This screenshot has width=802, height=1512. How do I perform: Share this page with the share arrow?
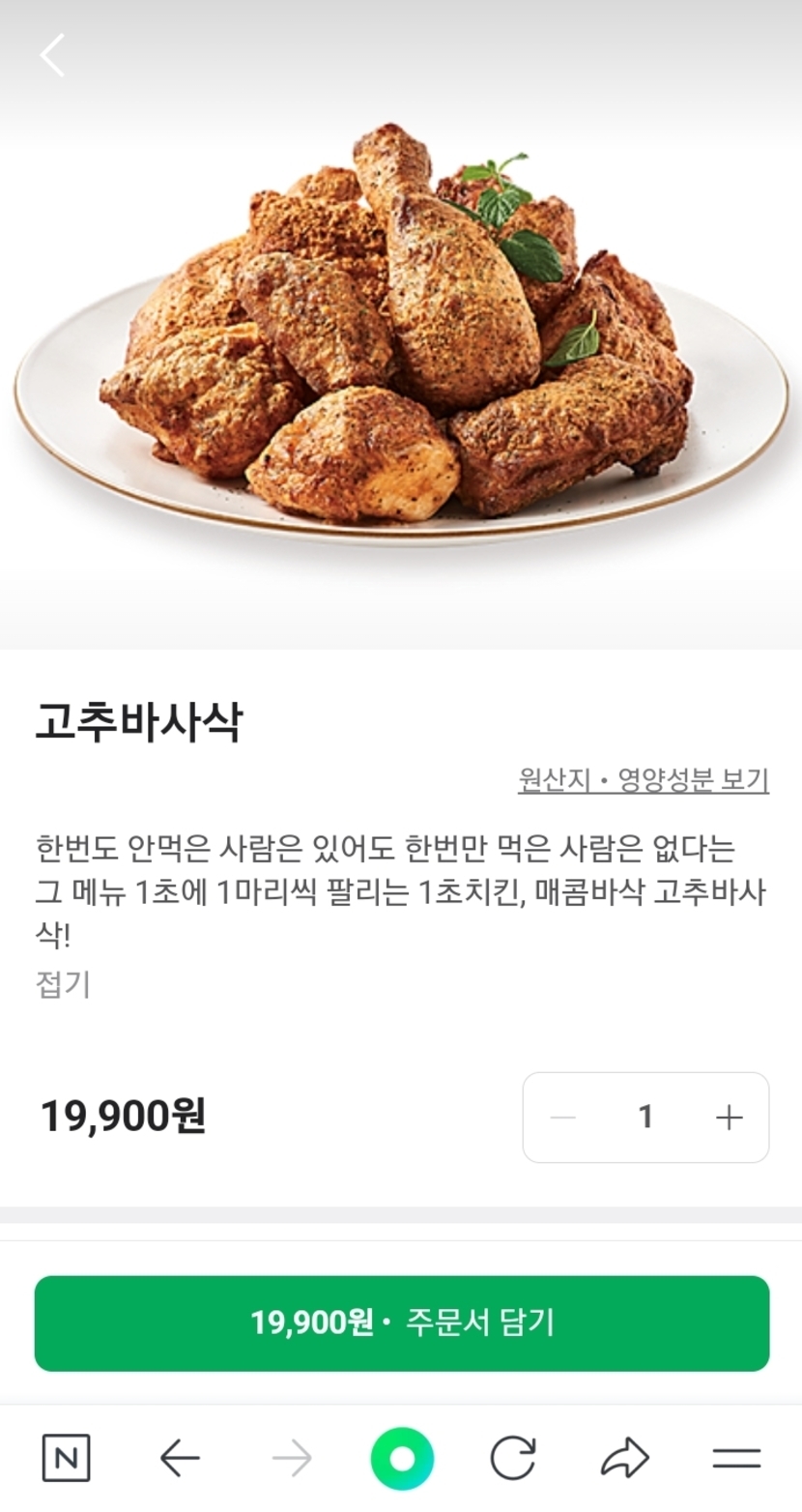point(624,1458)
